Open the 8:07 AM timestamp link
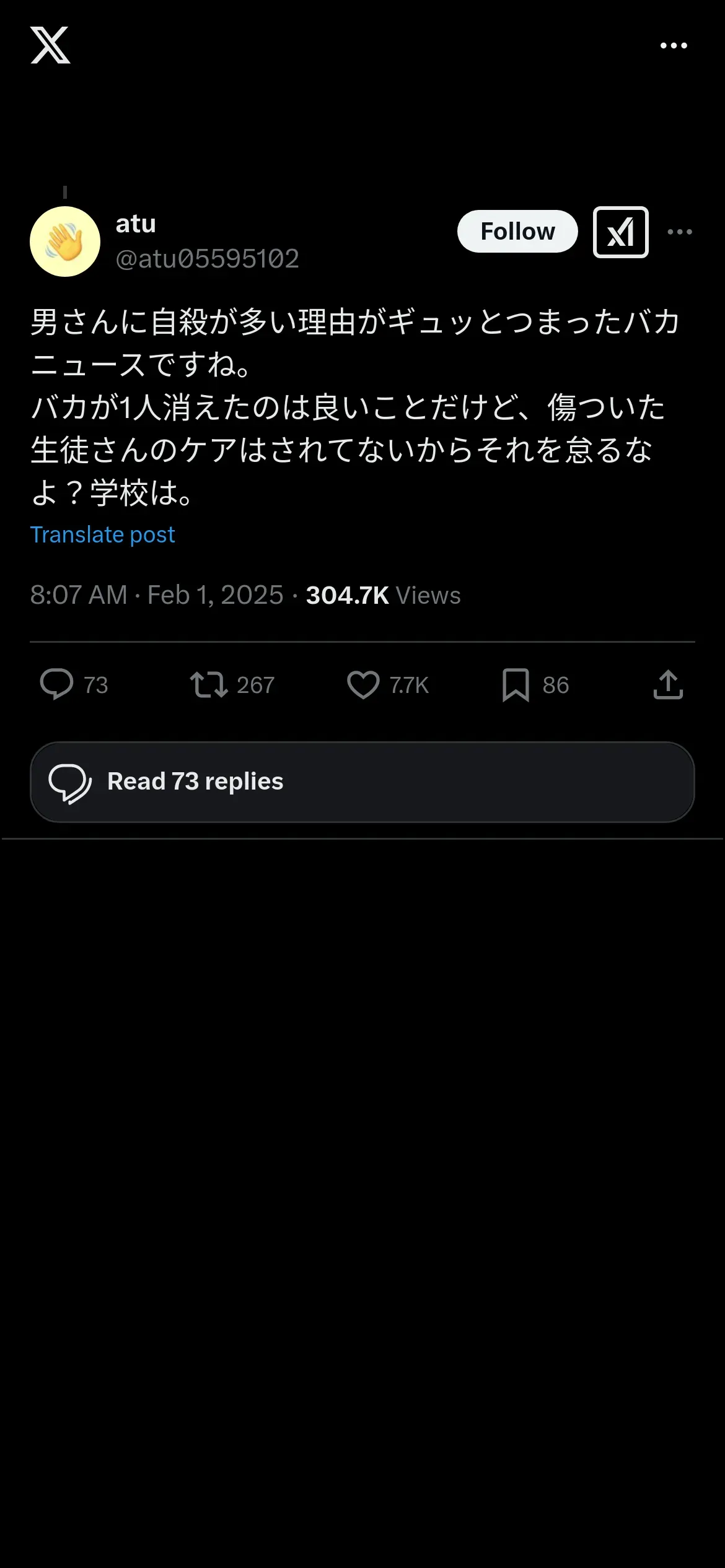 pos(79,595)
